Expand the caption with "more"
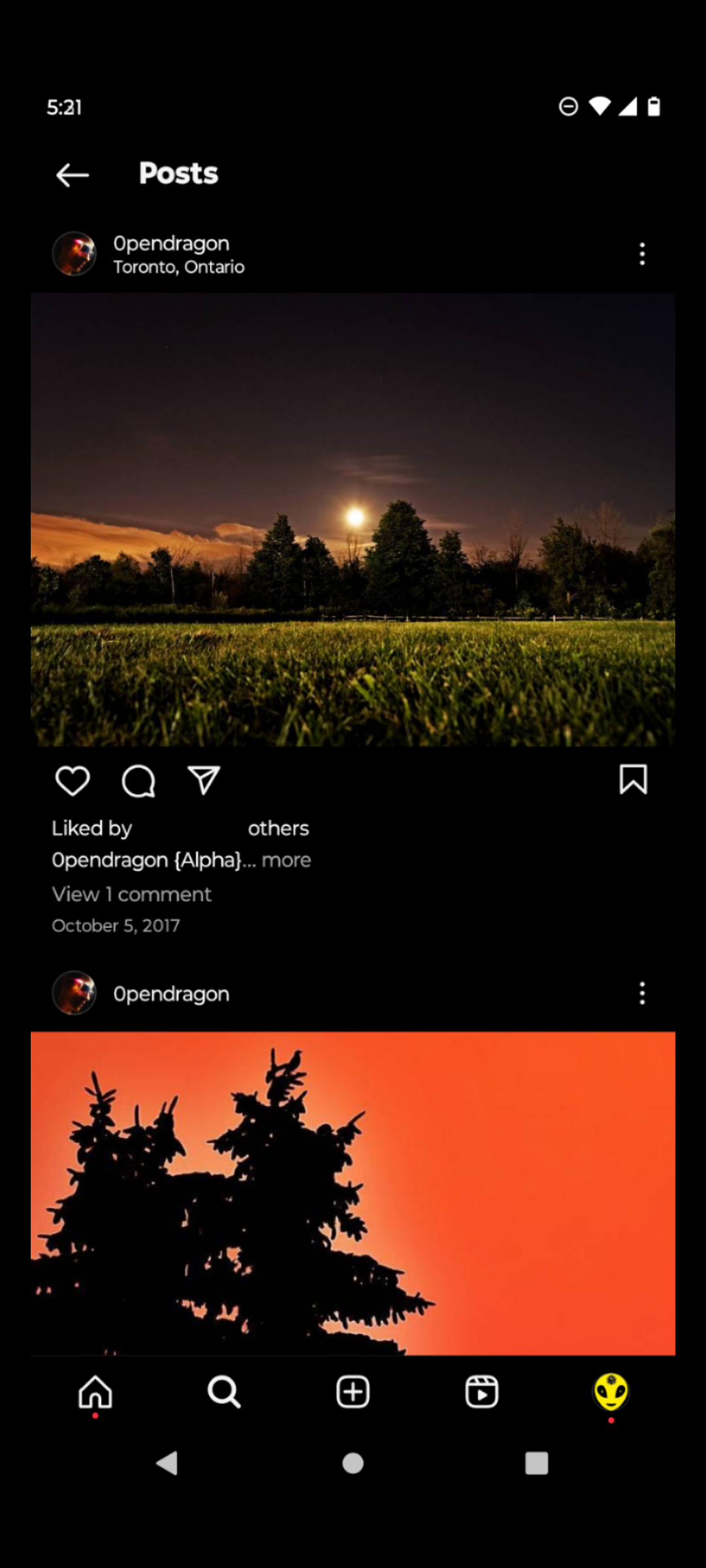Screen dimensions: 706x1568 286,860
